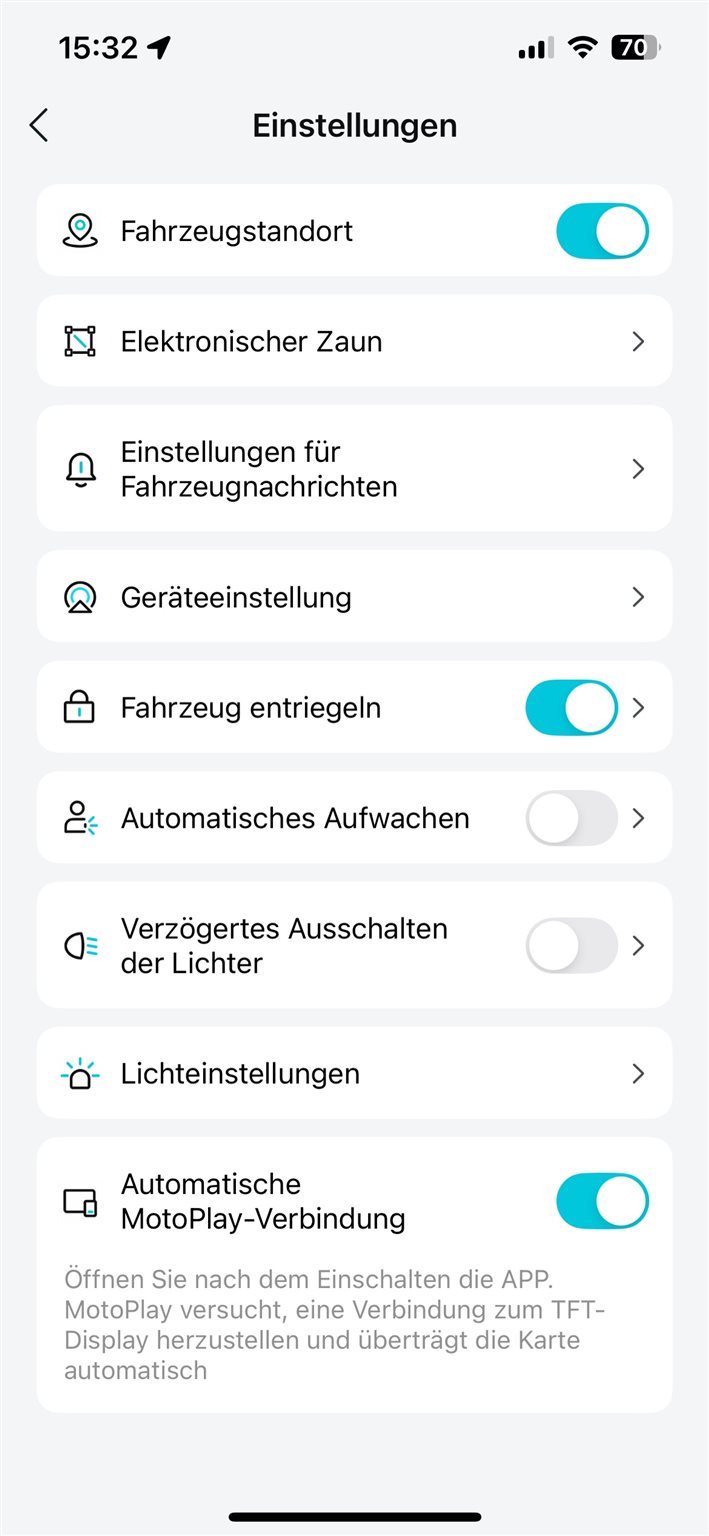Disable the Fahrzeug entriegeln switch
The image size is (709, 1536).
coord(572,708)
